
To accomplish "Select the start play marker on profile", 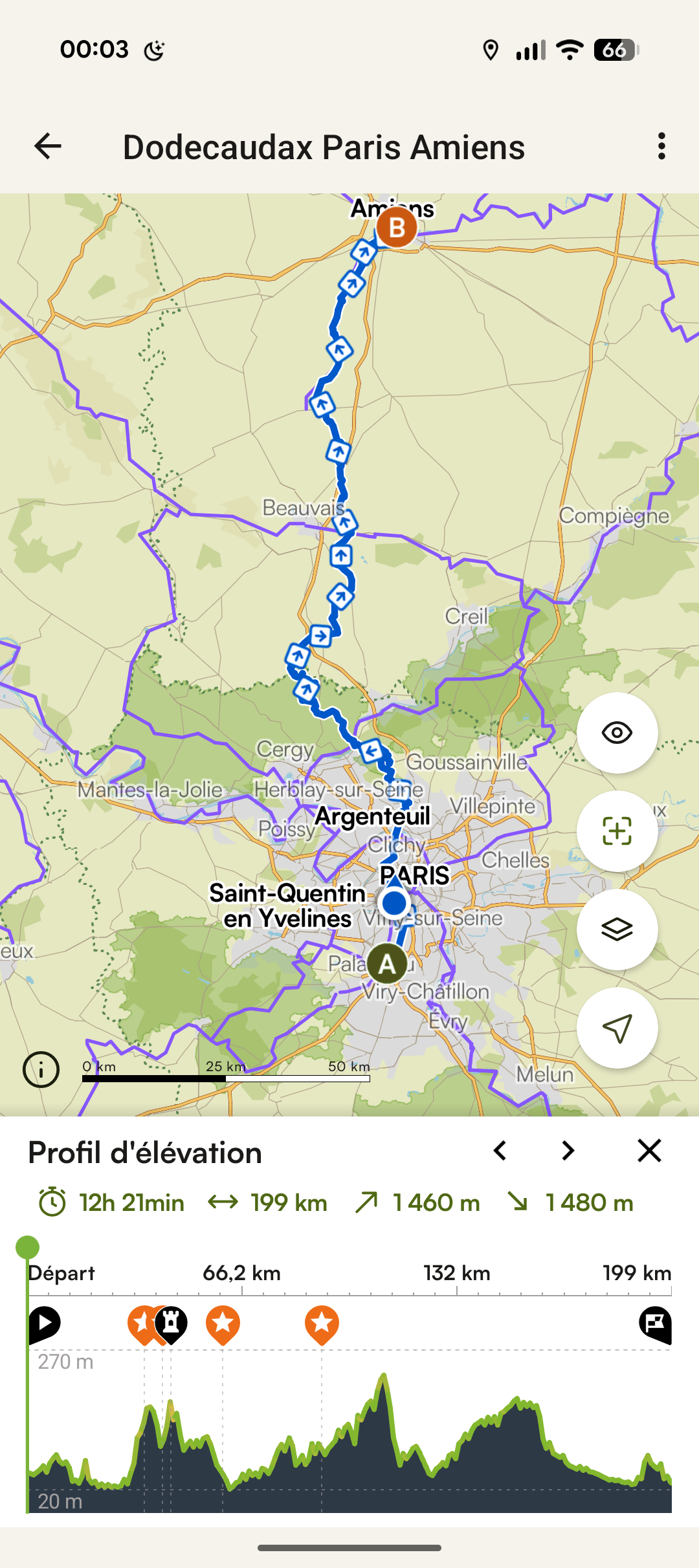I will [x=45, y=1323].
